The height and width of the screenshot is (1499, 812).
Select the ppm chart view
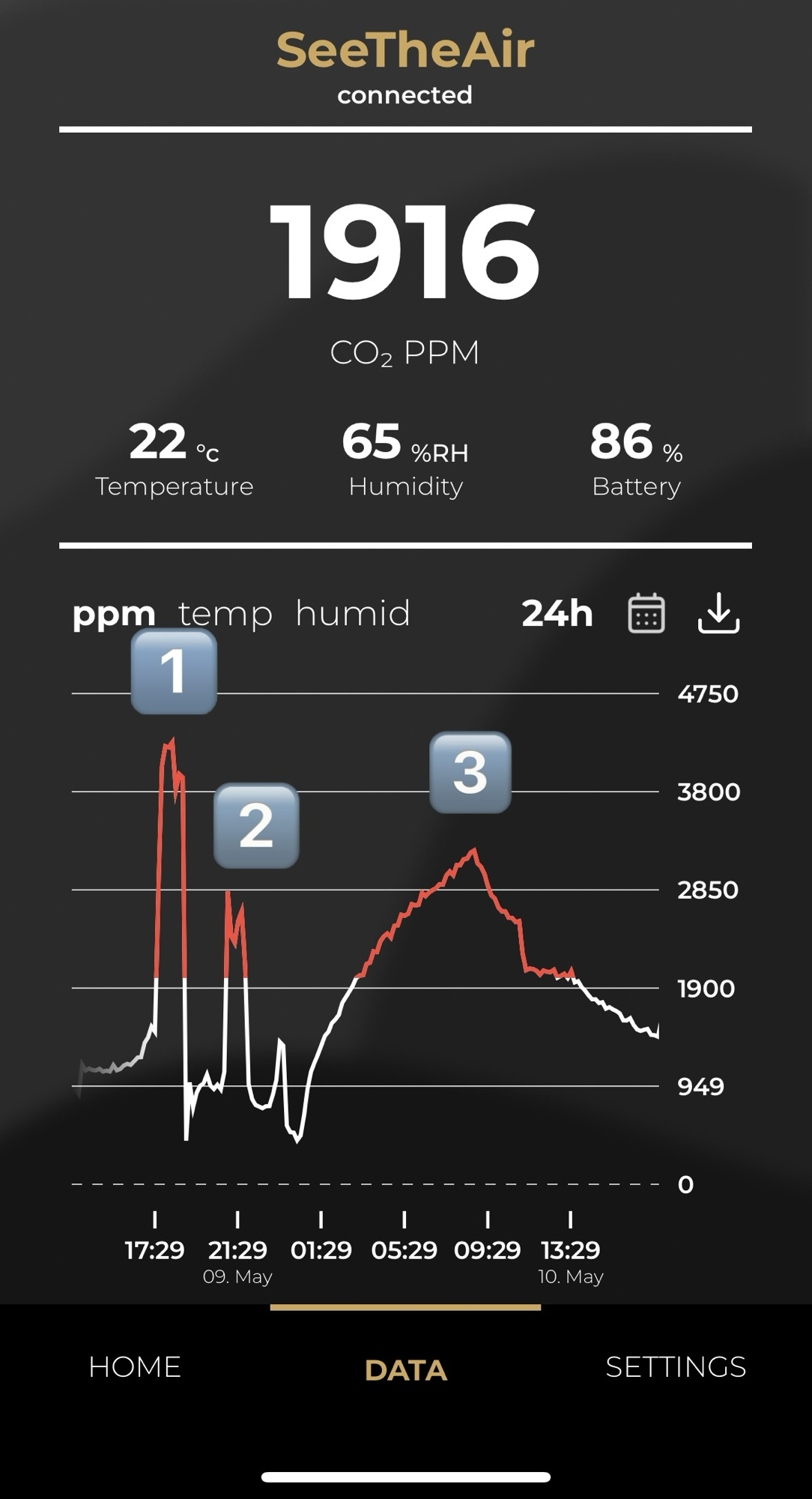(113, 613)
